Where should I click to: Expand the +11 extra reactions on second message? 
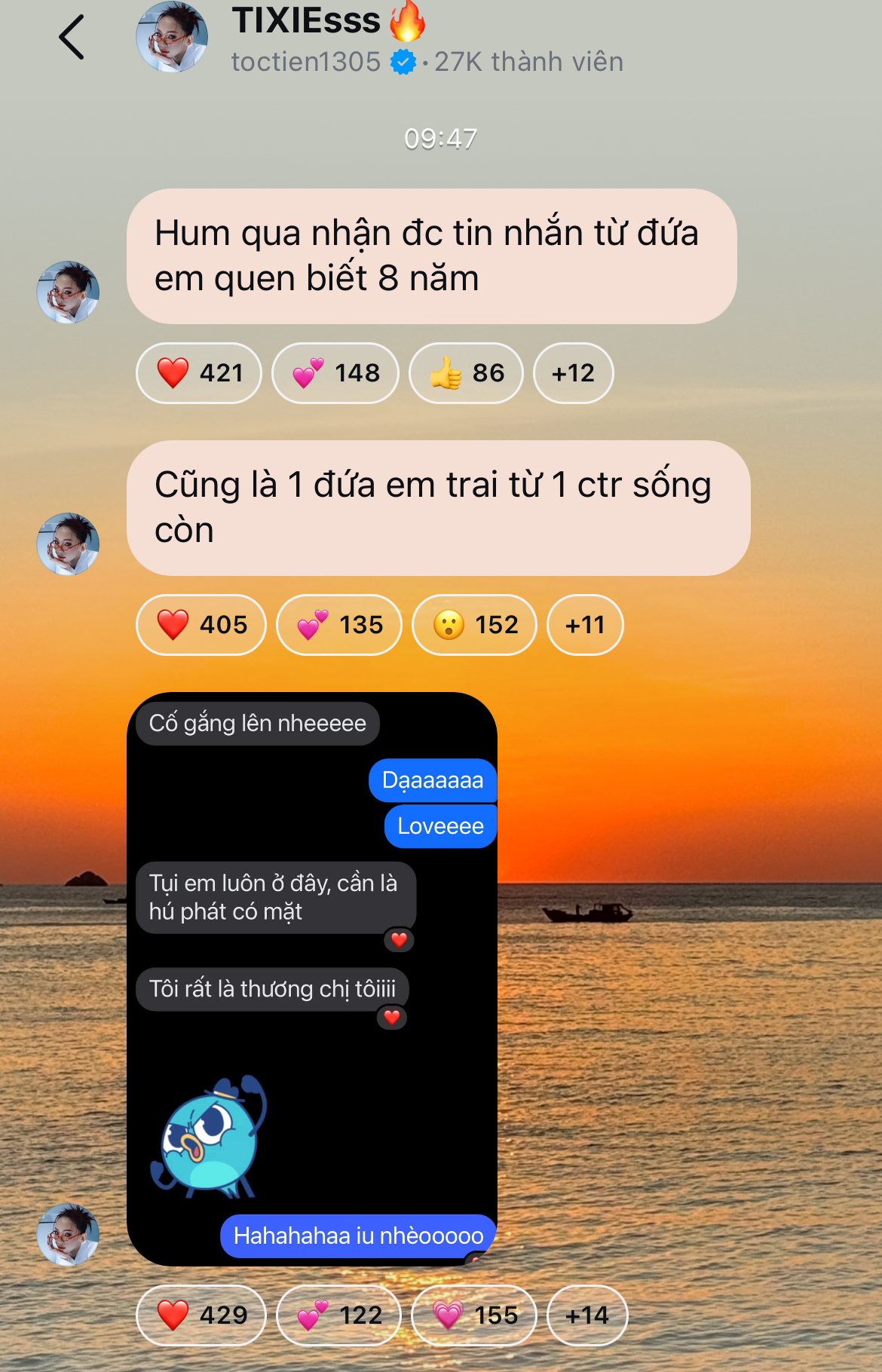click(x=584, y=624)
